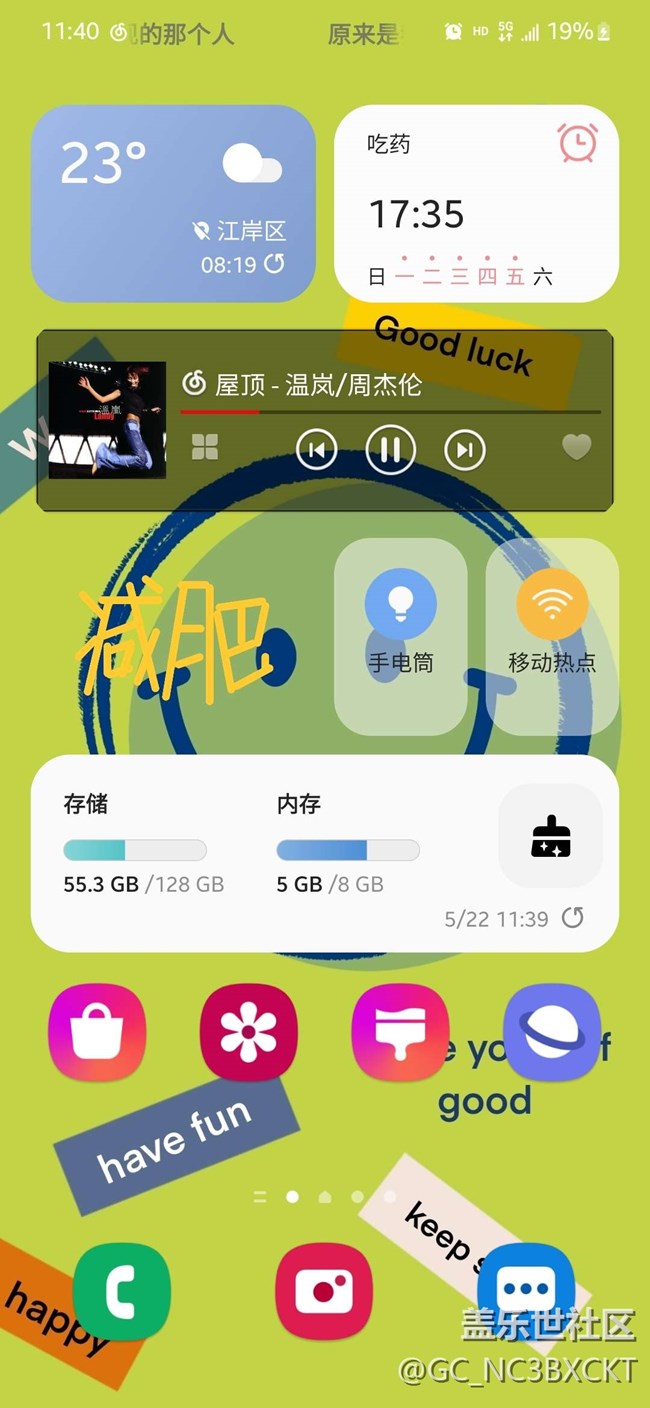Image resolution: width=650 pixels, height=1408 pixels.
Task: Like the current song with heart icon
Action: [577, 447]
